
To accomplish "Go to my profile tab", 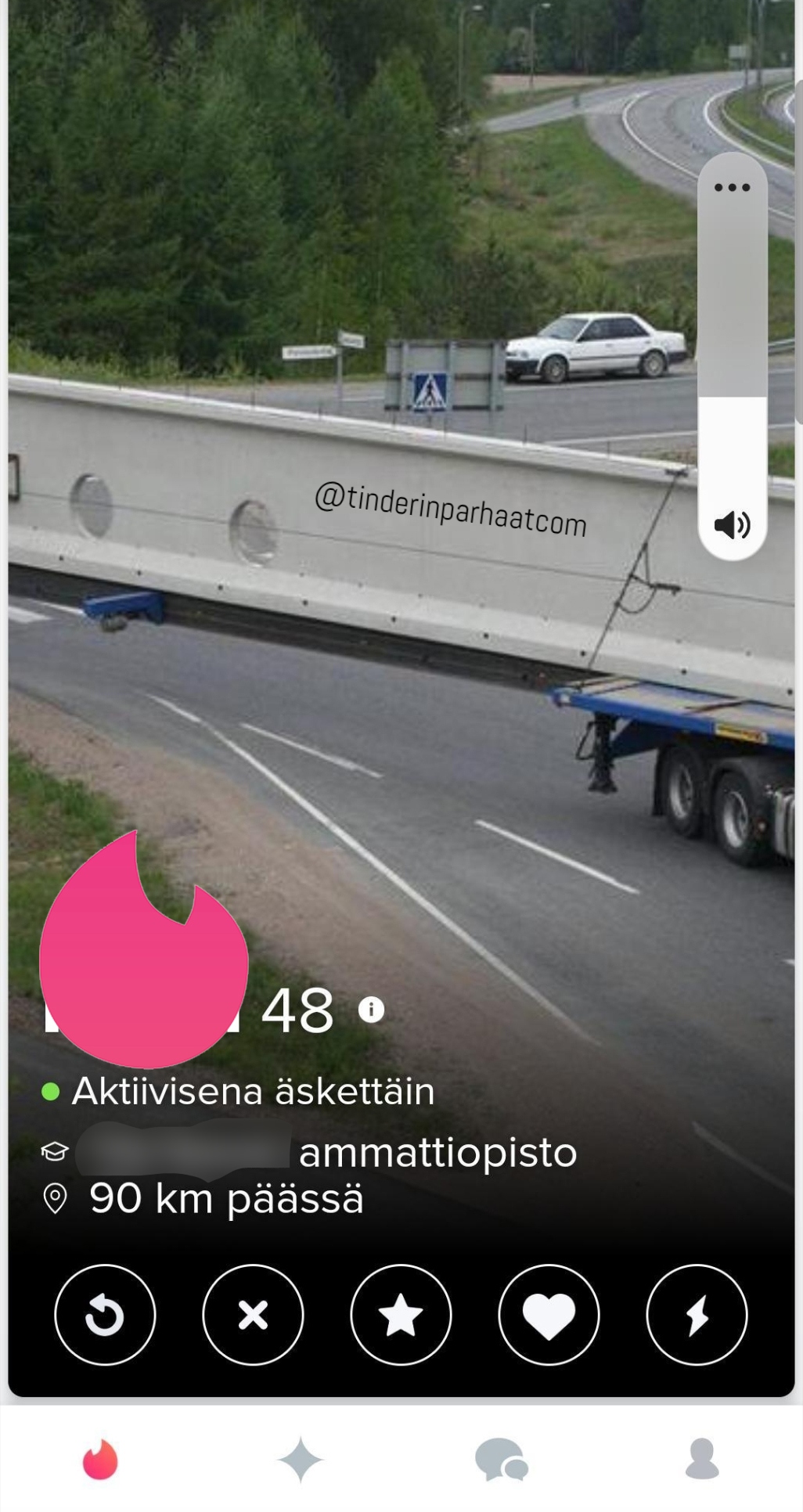I will pos(702,1460).
